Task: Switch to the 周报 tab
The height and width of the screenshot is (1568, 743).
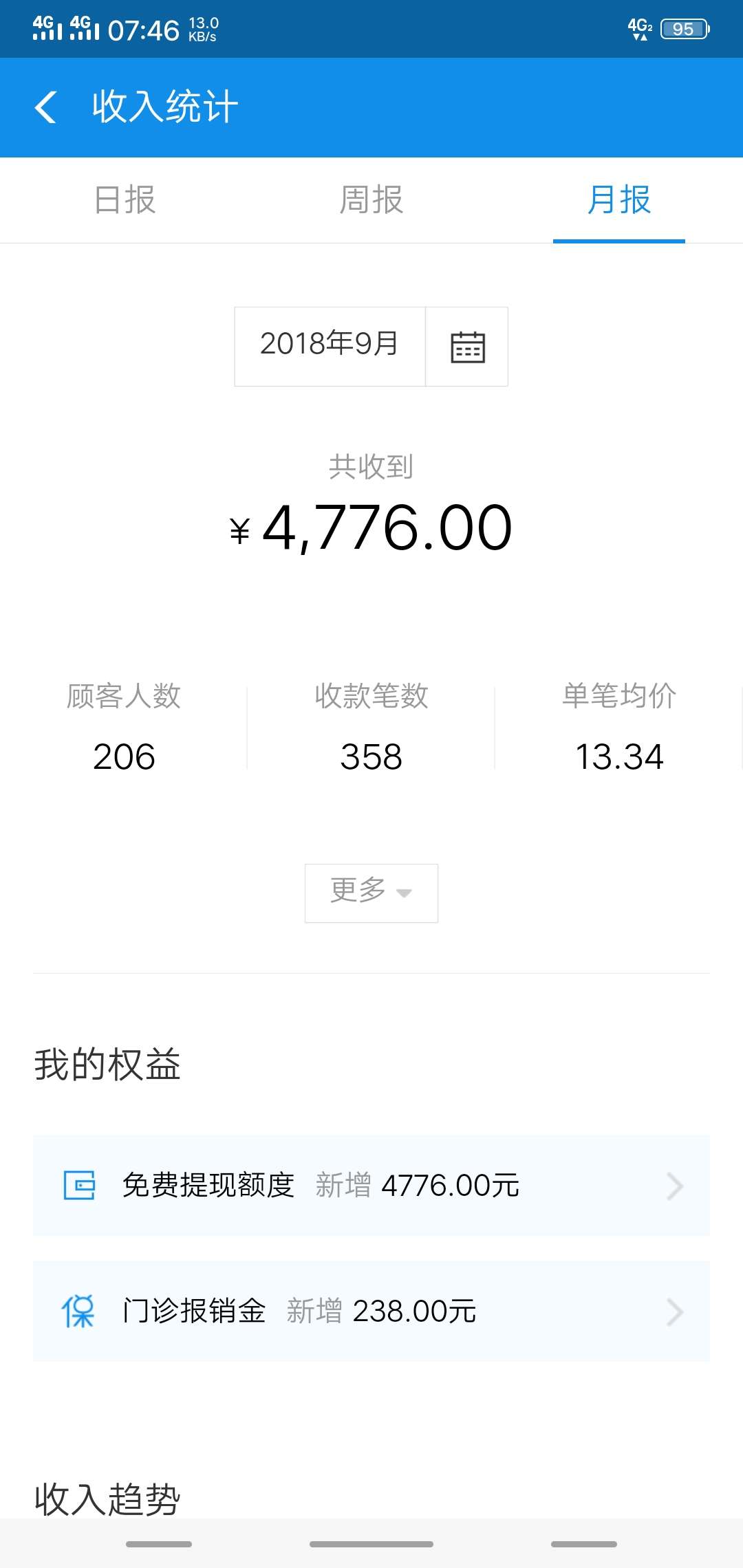Action: pos(371,200)
